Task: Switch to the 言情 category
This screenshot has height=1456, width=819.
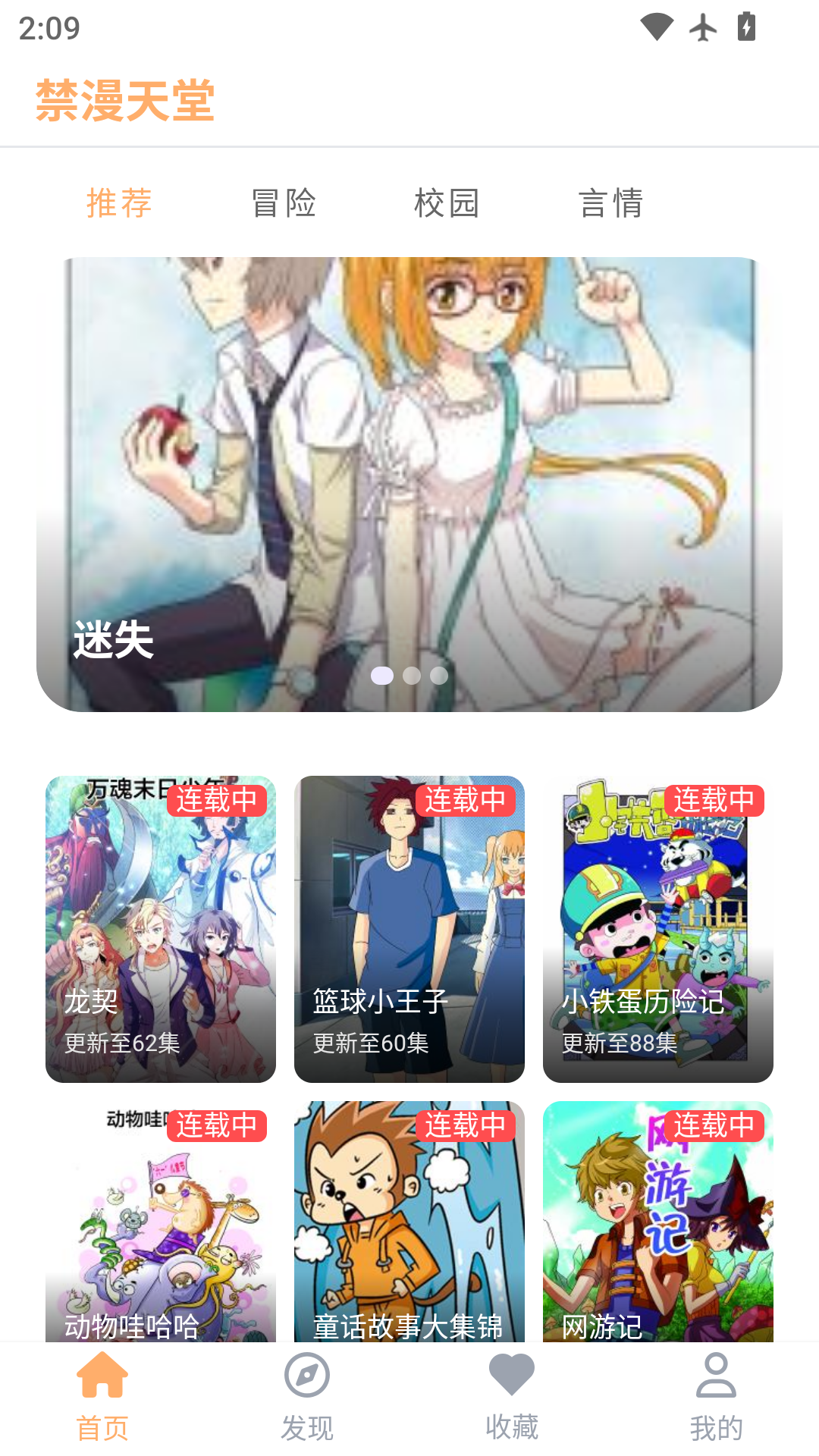Action: click(x=611, y=203)
